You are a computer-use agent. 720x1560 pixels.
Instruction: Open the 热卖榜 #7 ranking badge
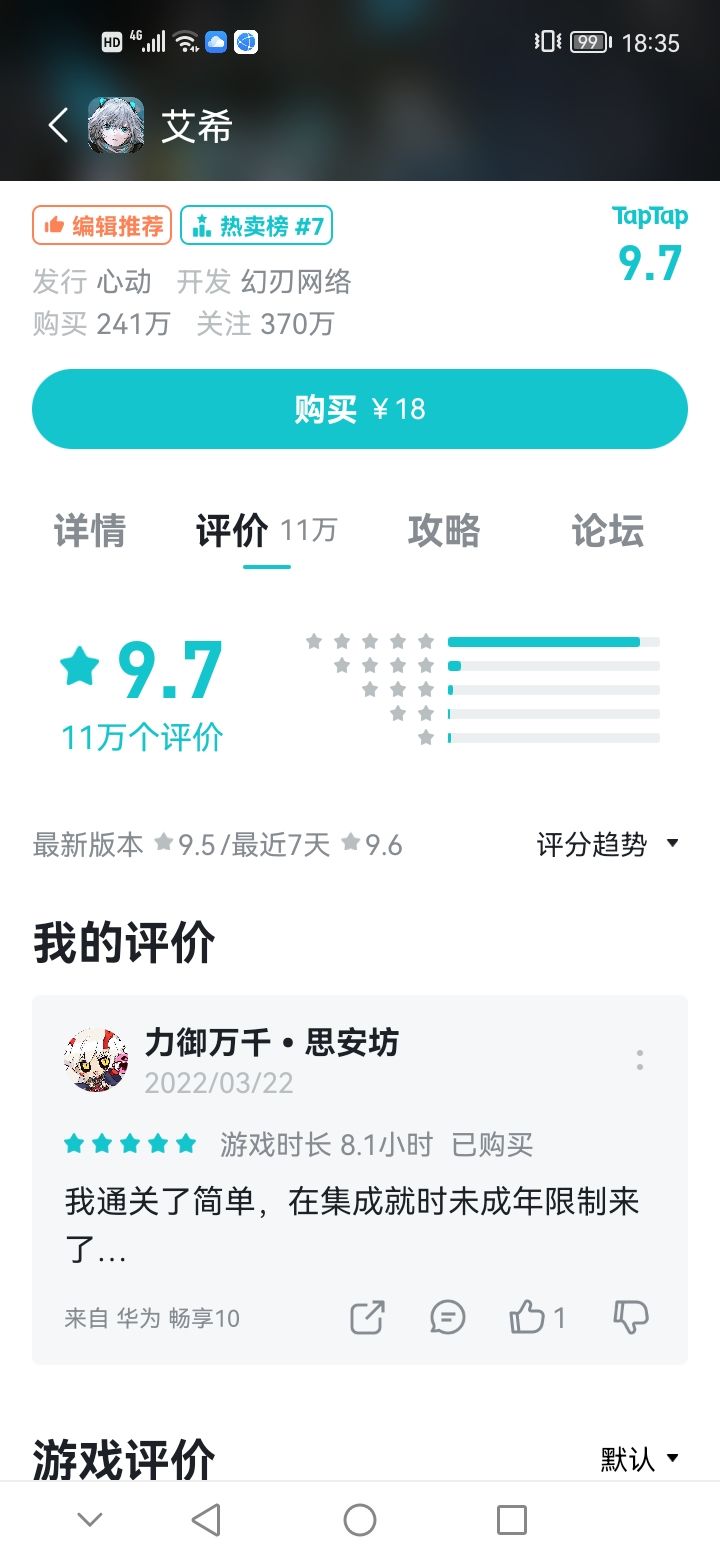pos(257,227)
